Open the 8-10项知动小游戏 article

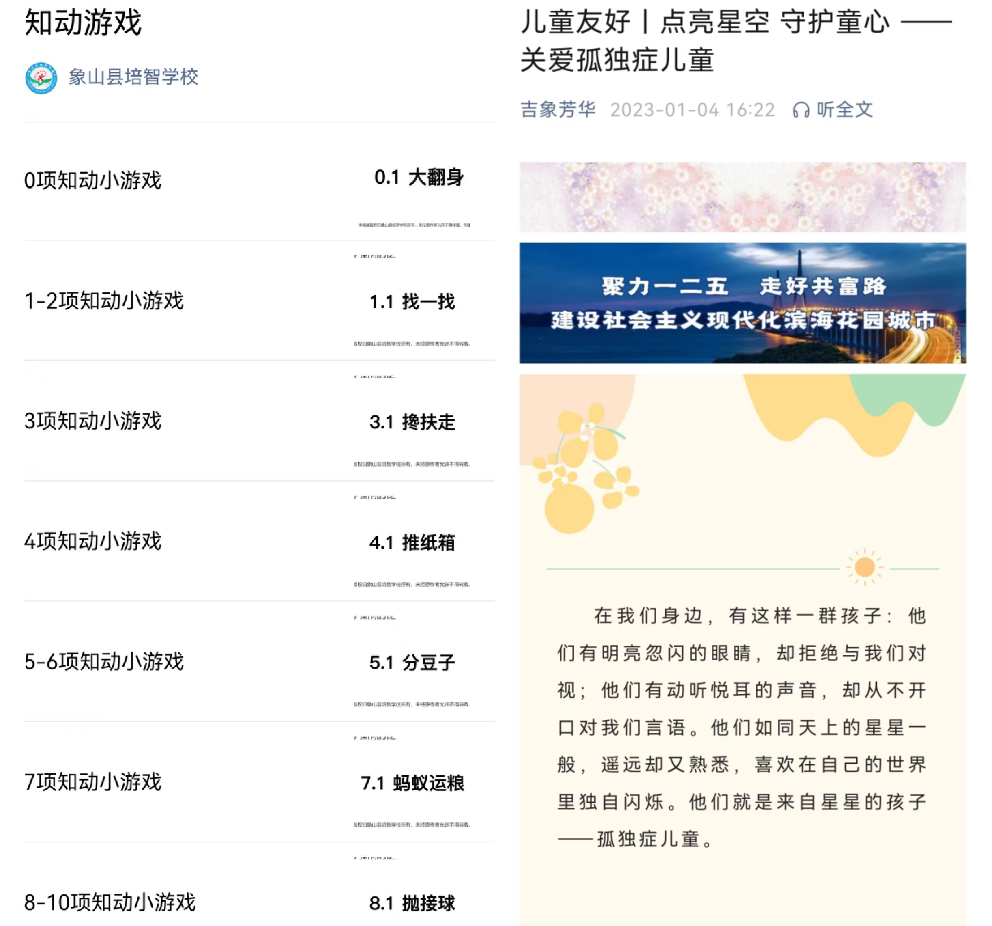pos(110,902)
